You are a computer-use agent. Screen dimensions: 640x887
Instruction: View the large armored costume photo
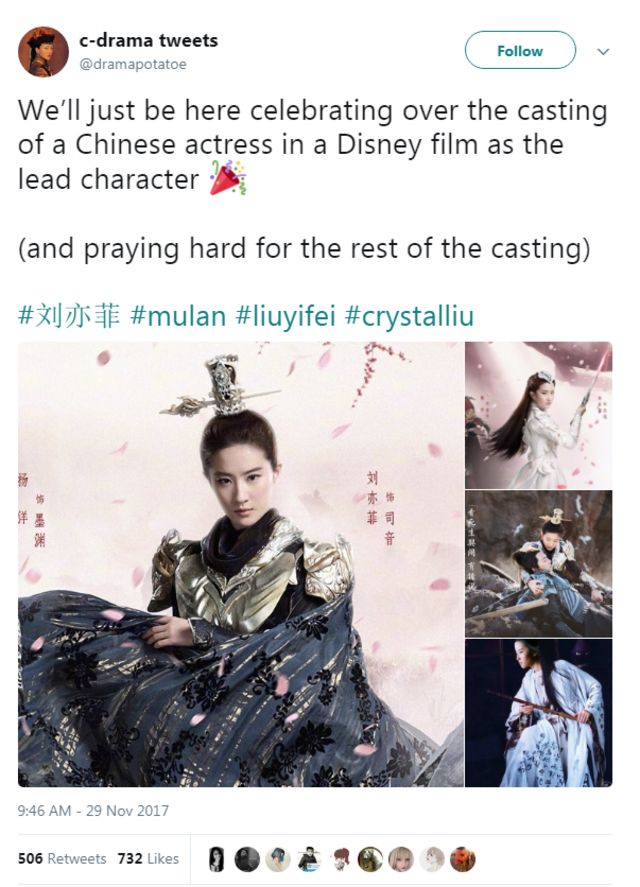[x=240, y=563]
